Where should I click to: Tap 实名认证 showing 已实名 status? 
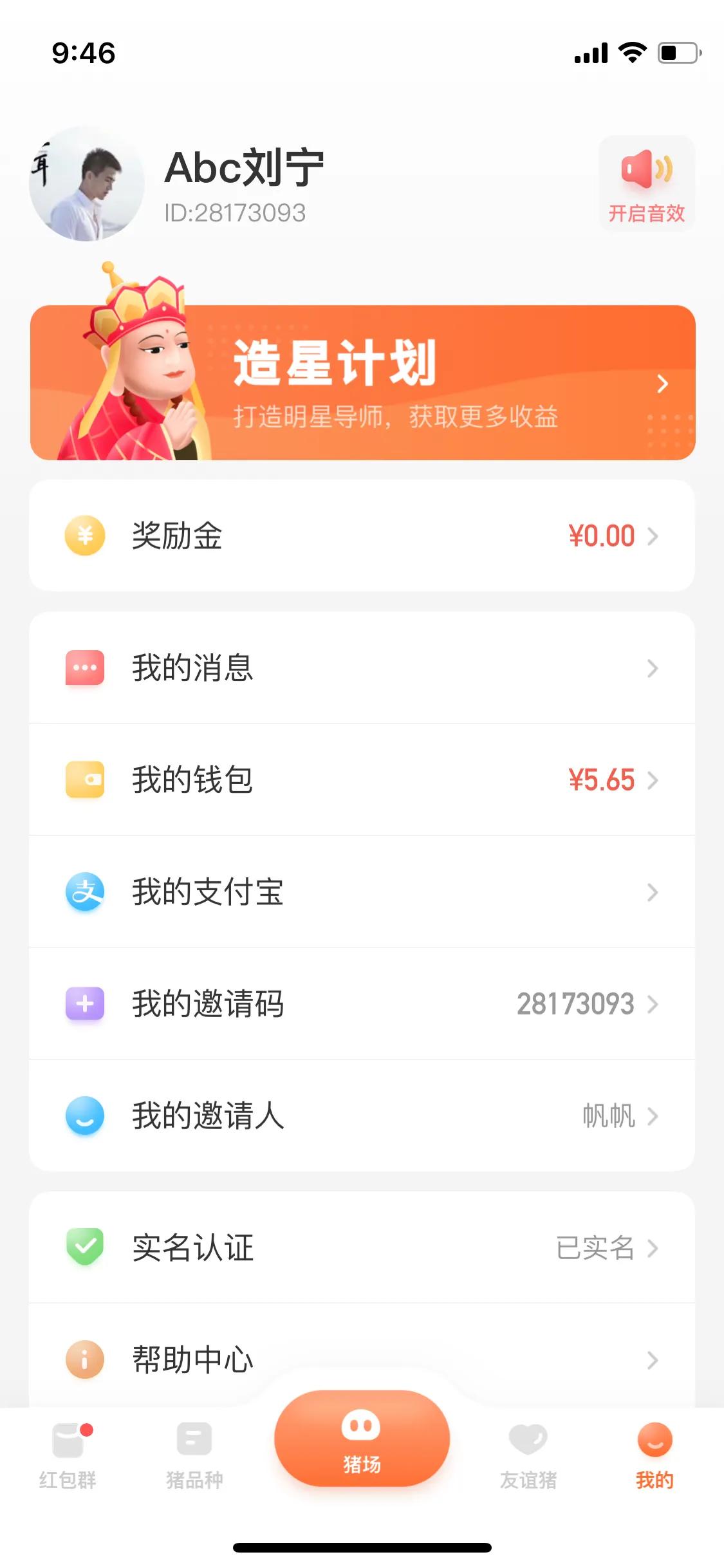click(362, 1247)
